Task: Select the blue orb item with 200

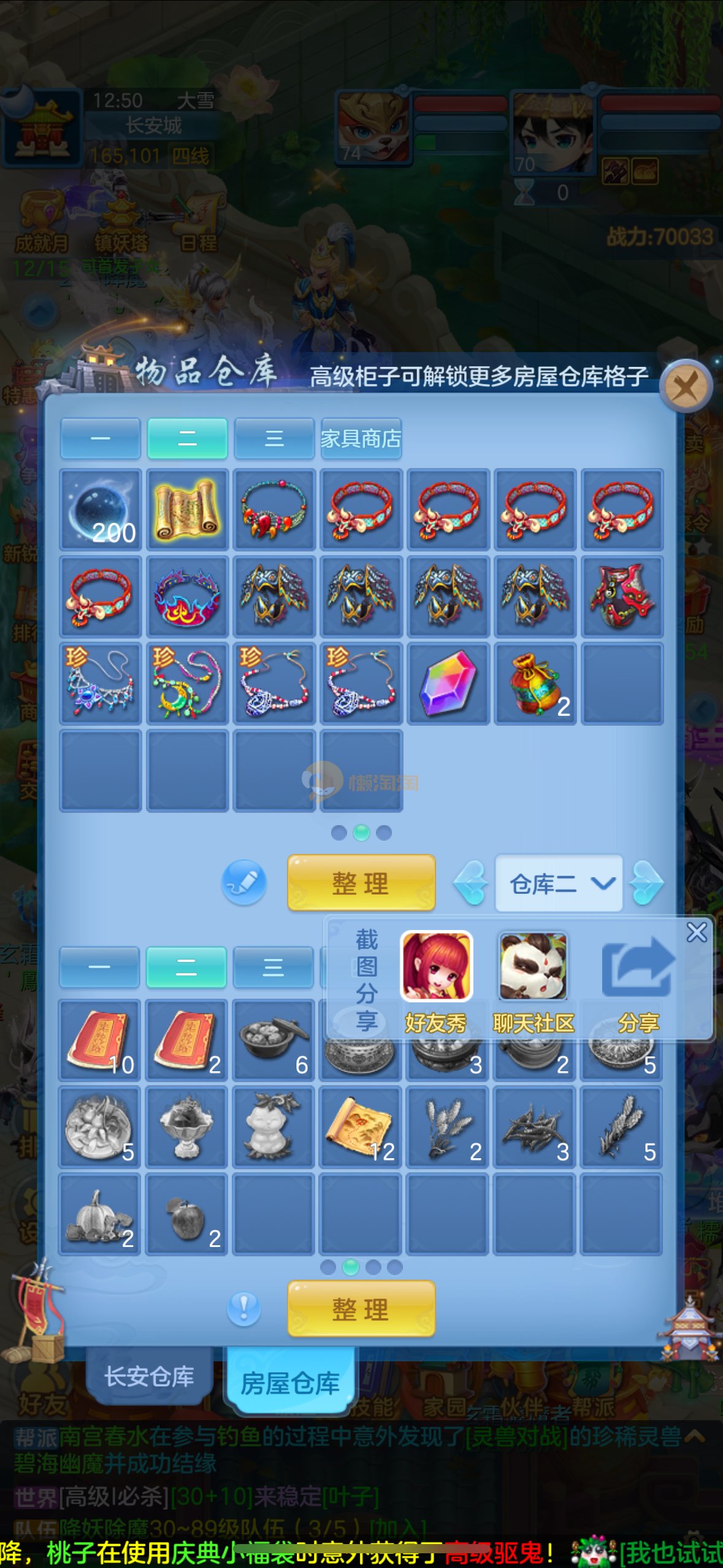Action: 101,510
